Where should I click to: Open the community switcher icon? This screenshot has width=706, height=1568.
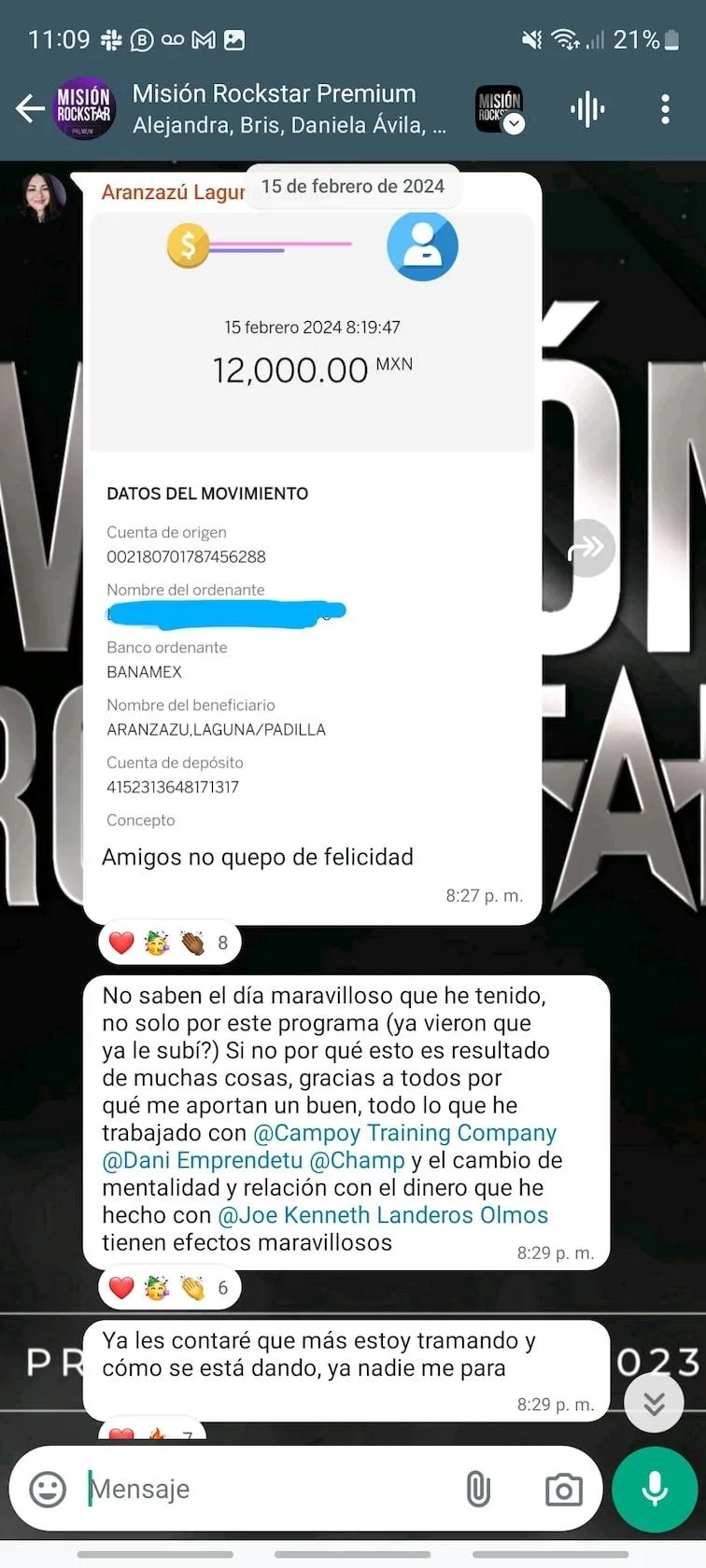(x=500, y=110)
